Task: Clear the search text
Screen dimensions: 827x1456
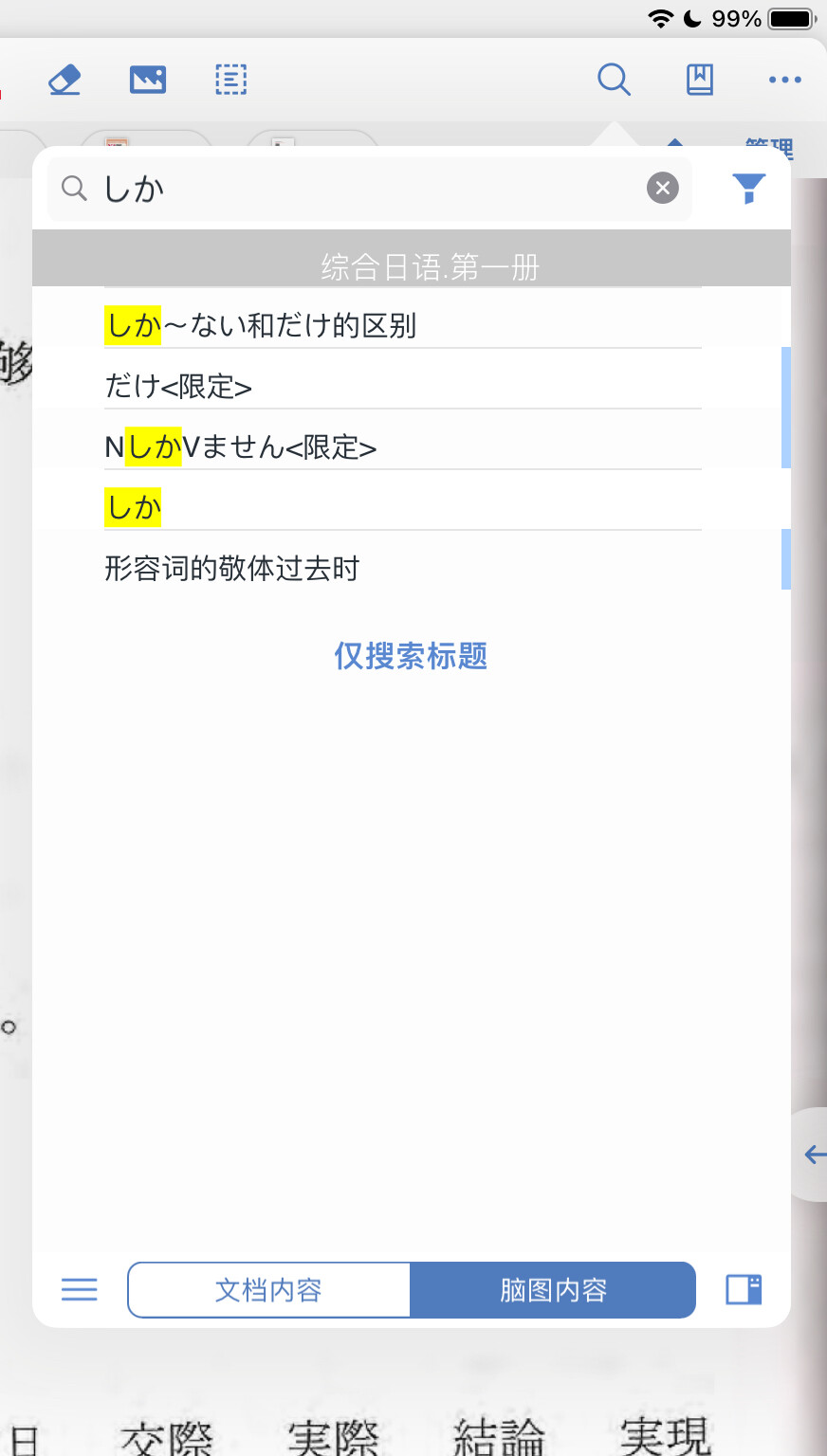Action: coord(663,189)
